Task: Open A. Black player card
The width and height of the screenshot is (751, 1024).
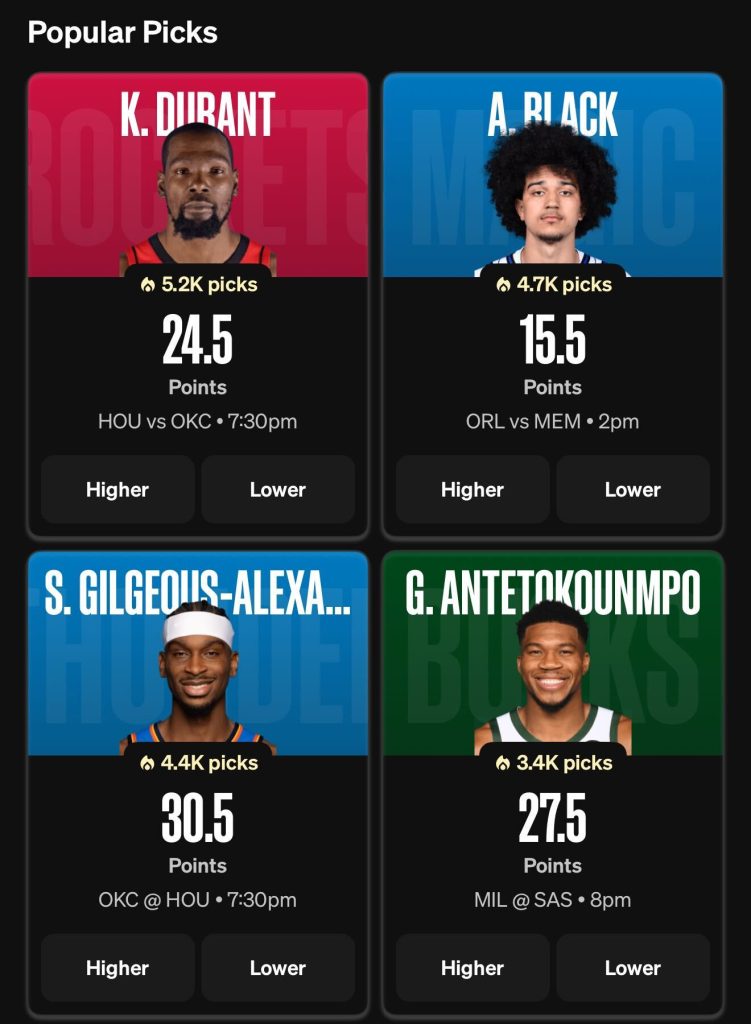Action: point(552,180)
